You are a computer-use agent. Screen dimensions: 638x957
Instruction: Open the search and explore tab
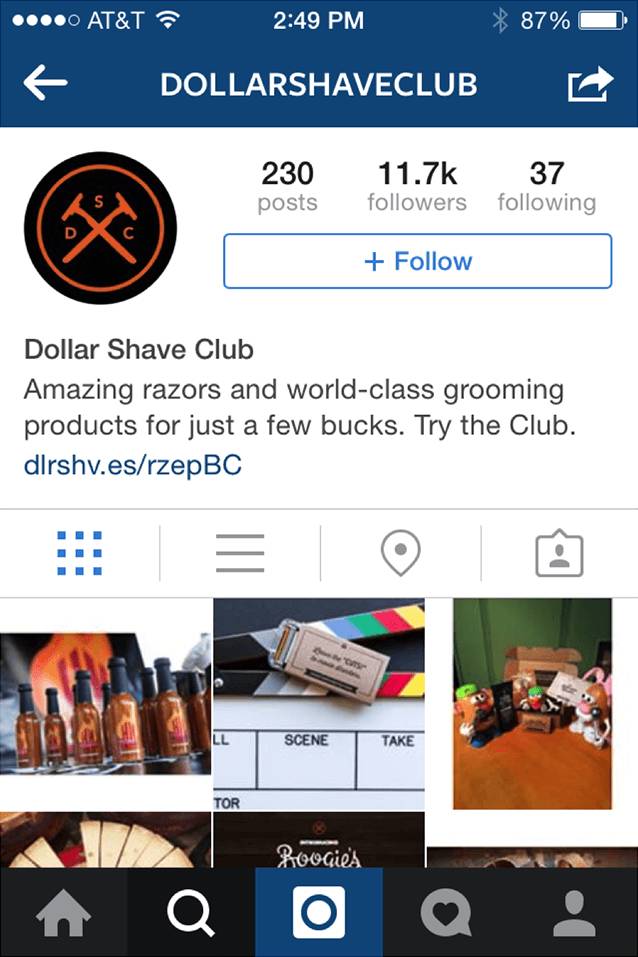point(191,913)
